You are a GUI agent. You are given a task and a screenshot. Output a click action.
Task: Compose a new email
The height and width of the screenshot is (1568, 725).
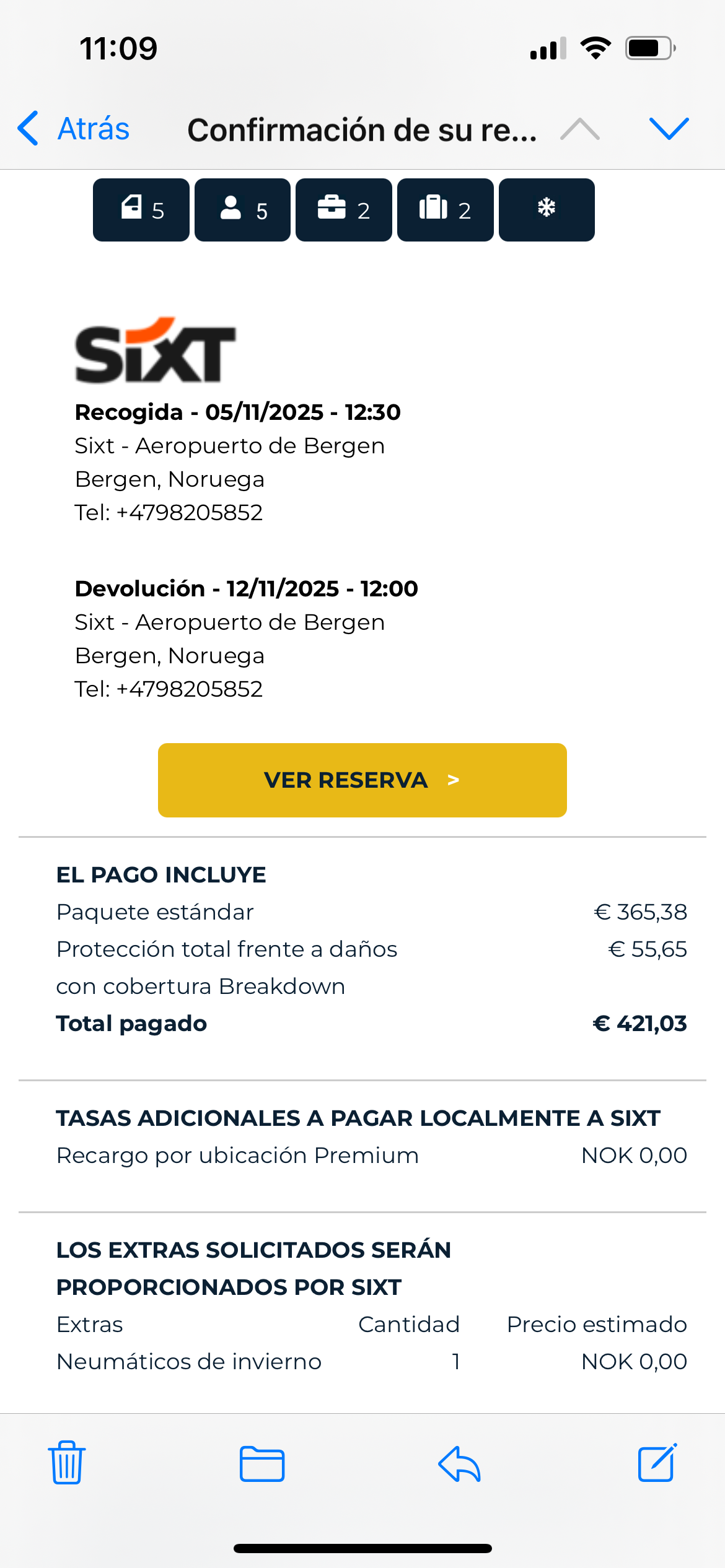pos(657,1463)
